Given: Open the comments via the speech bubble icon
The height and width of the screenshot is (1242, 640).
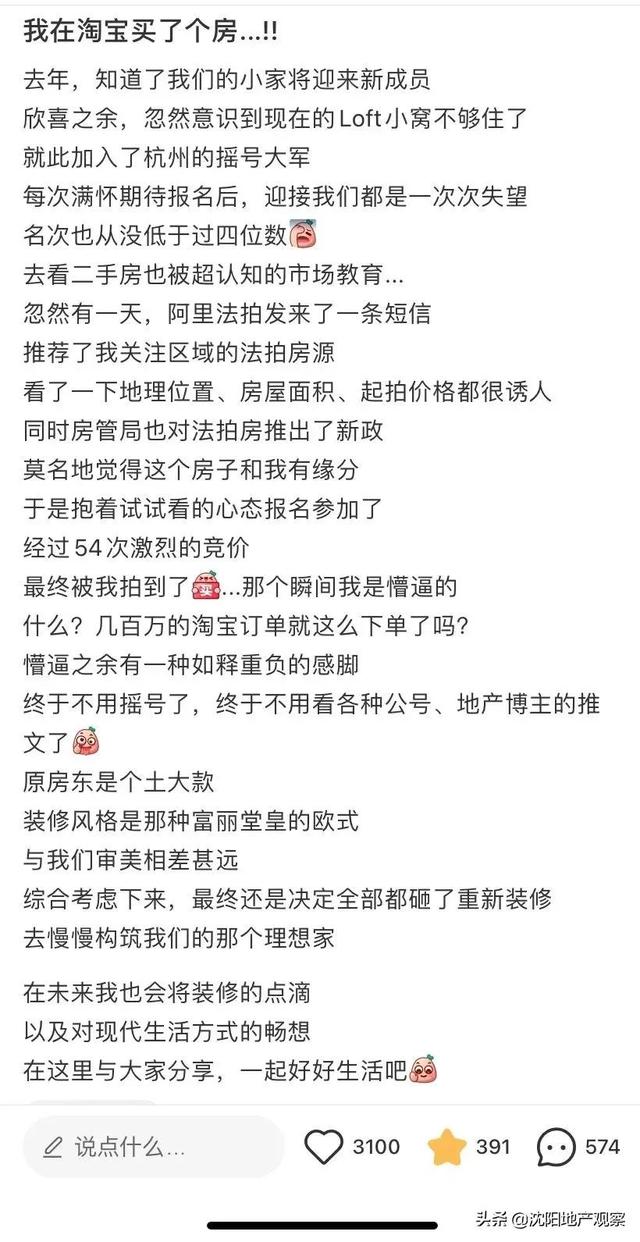Looking at the screenshot, I should 556,1147.
